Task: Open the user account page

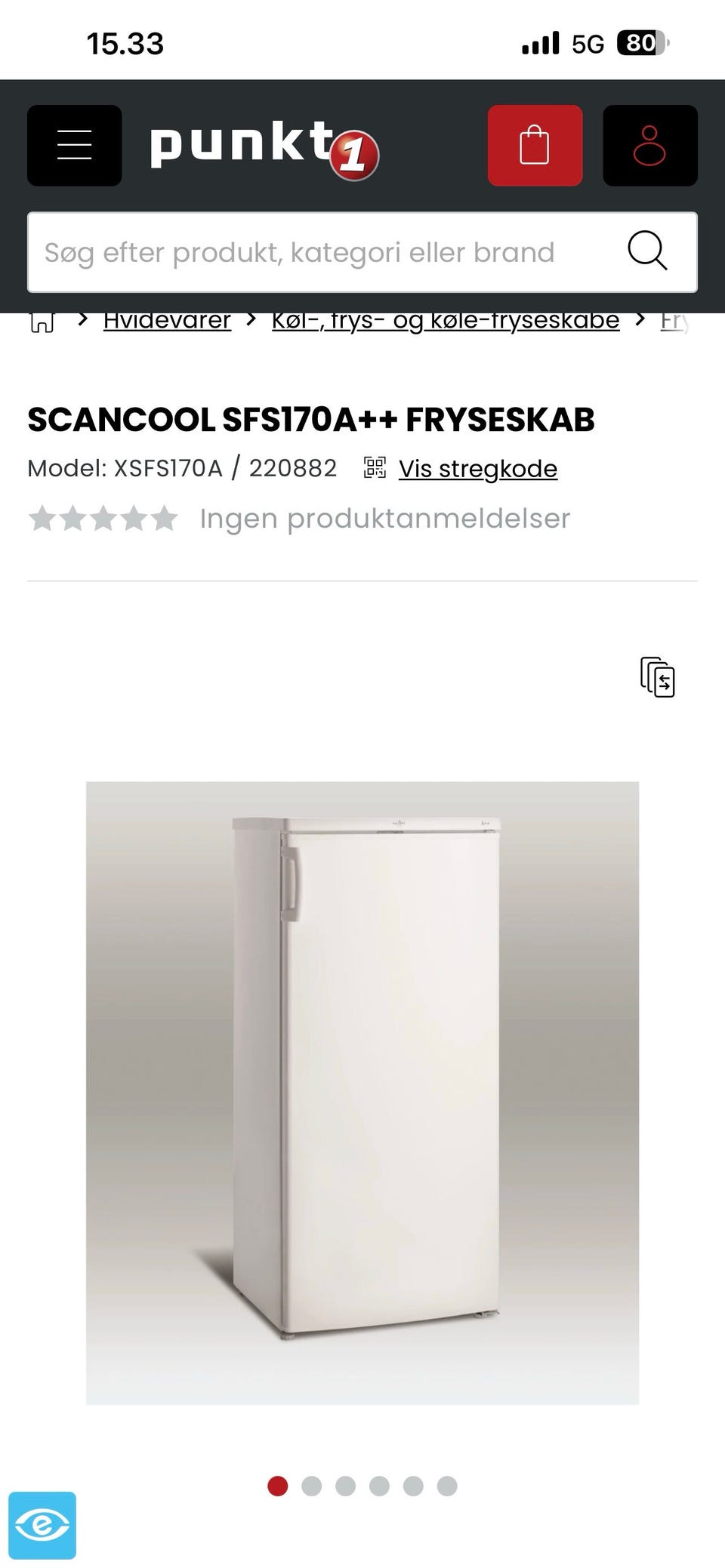Action: pos(650,145)
